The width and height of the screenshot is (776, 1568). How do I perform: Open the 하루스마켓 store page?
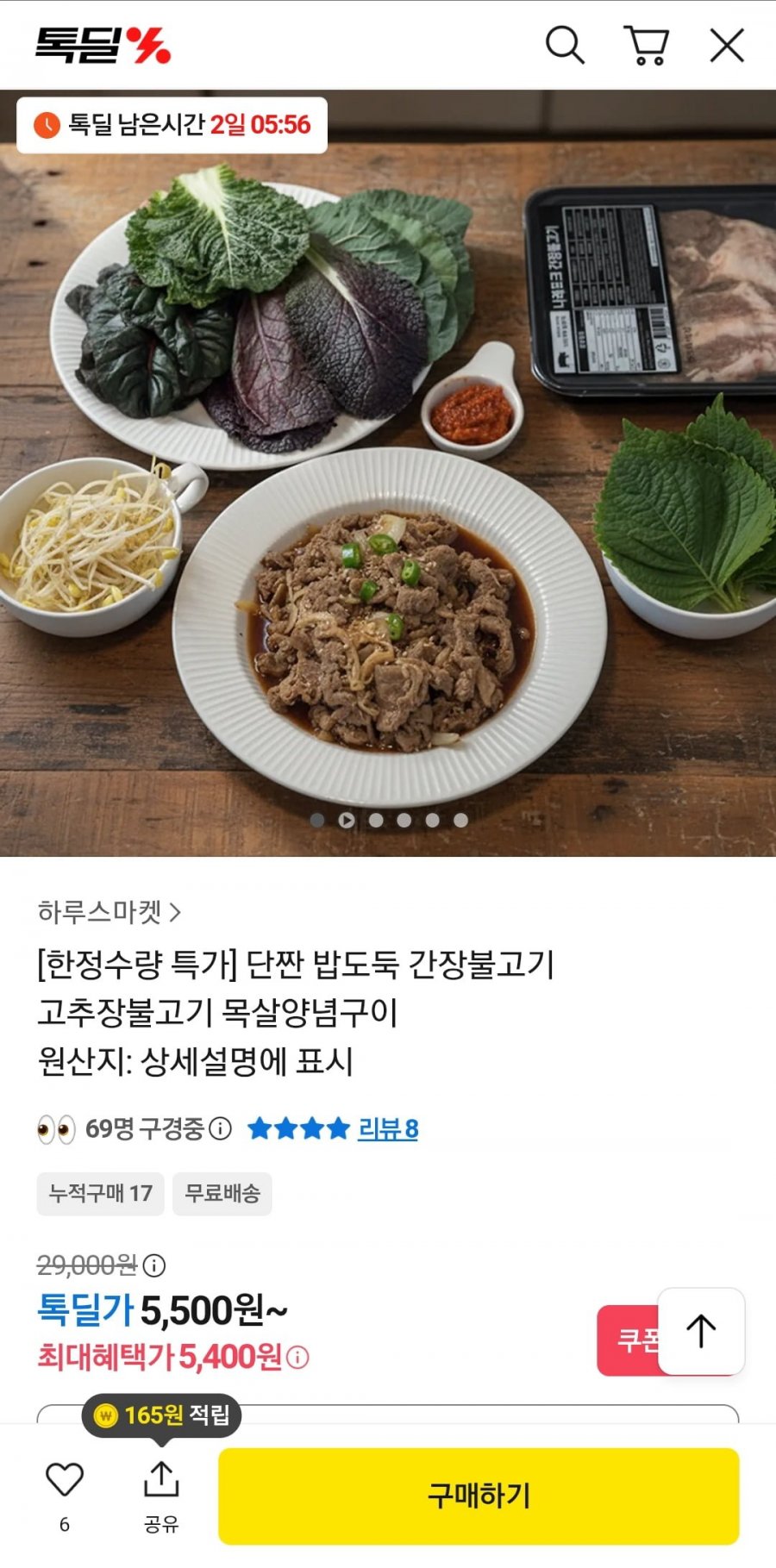click(109, 912)
